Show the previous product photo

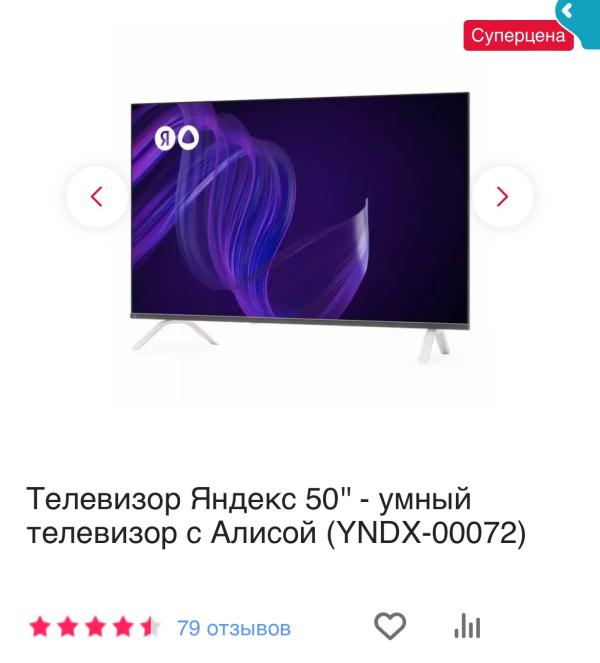point(97,196)
